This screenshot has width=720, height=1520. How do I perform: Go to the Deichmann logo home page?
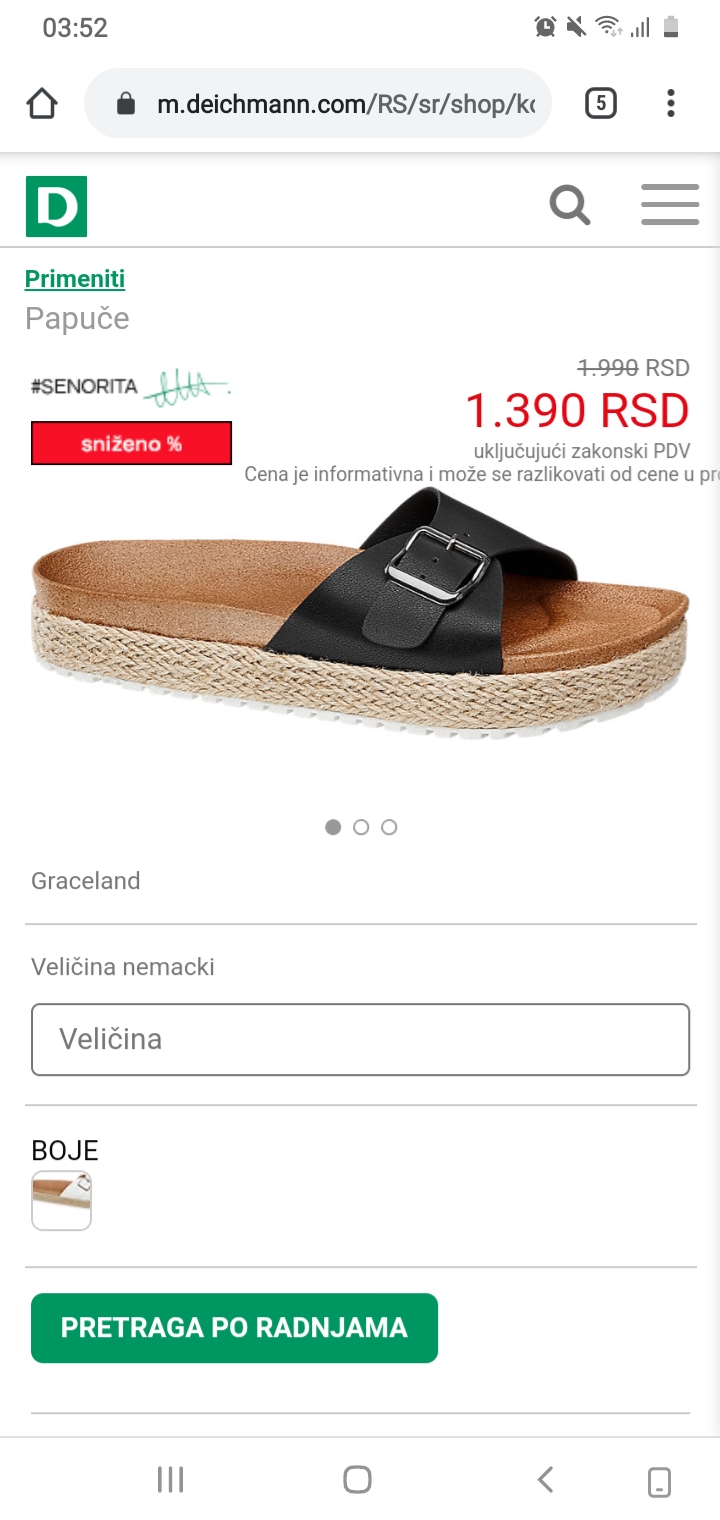[x=56, y=206]
